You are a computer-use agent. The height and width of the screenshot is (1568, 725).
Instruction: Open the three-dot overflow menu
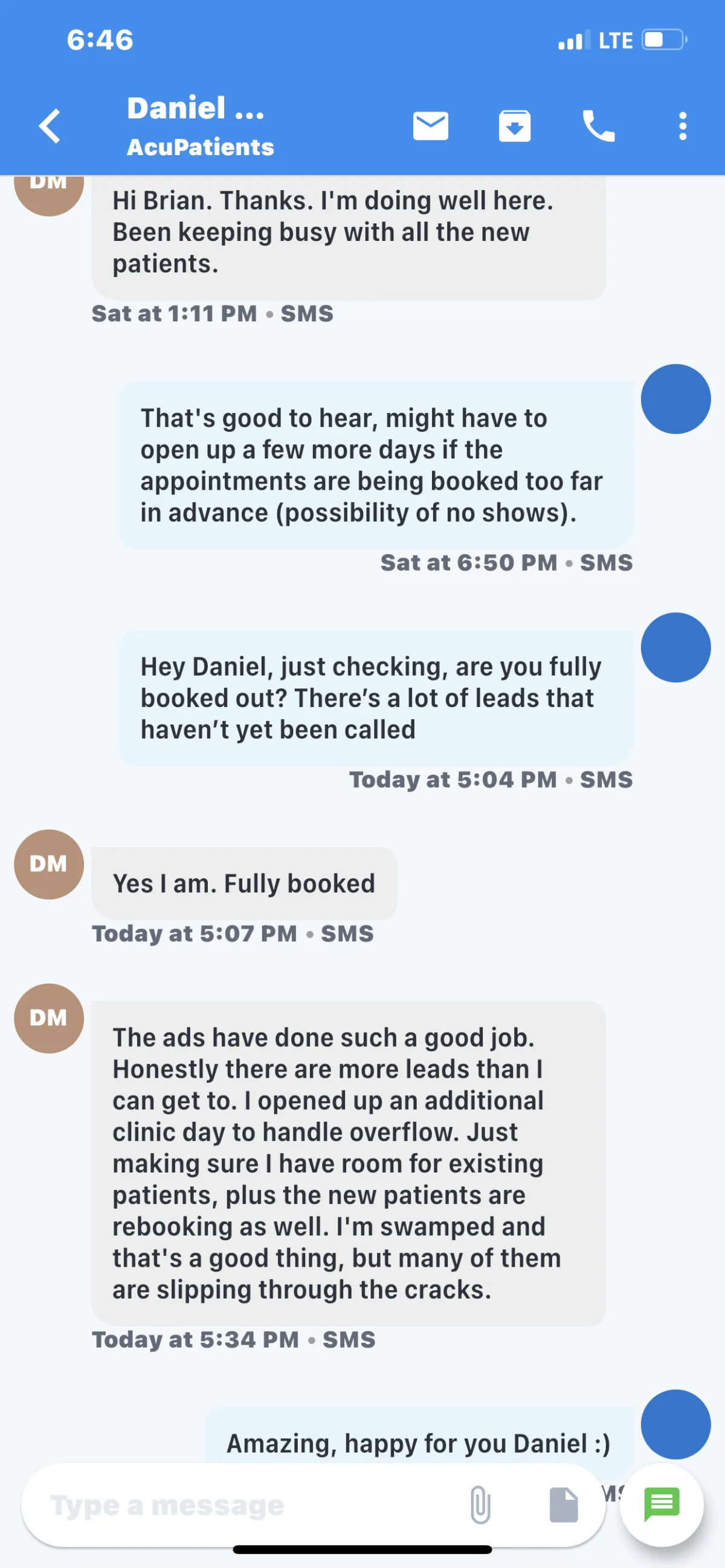click(682, 126)
